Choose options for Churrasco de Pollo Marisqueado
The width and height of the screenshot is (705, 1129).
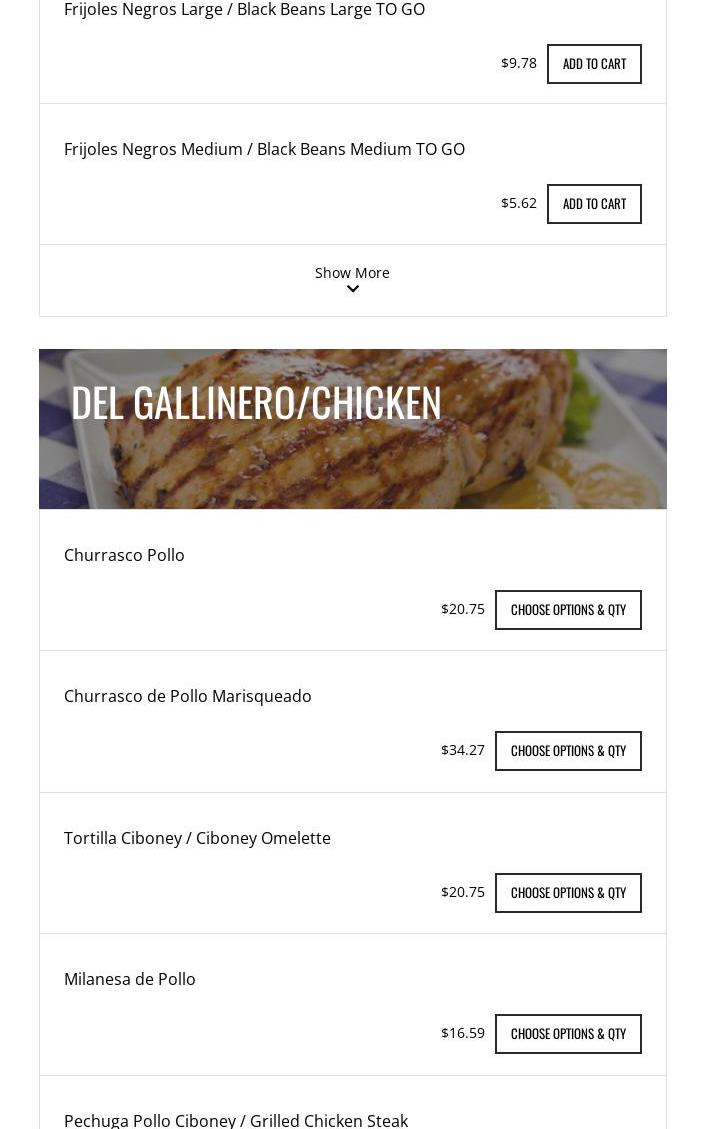568,751
